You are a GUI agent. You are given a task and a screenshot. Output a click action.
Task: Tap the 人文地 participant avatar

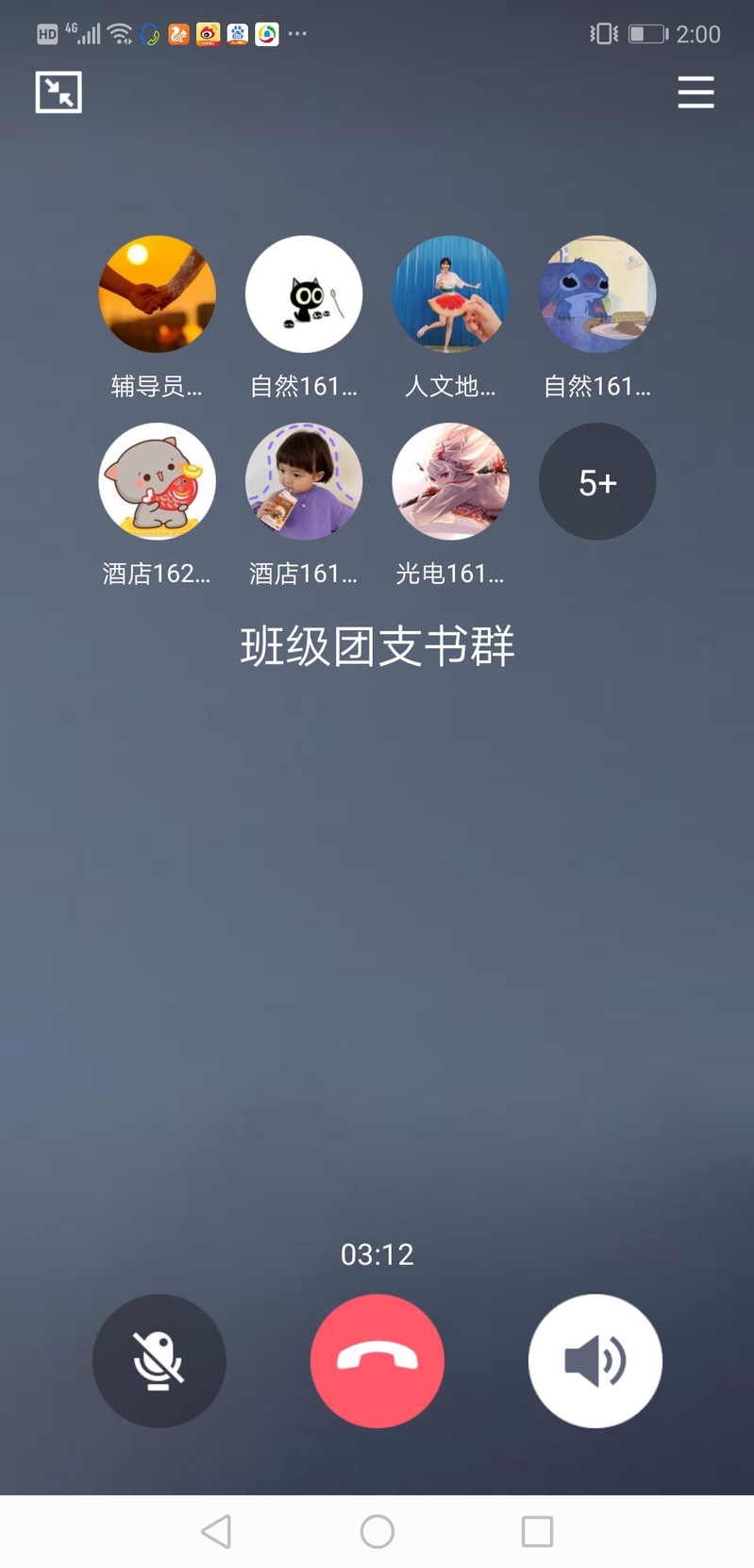[x=450, y=294]
